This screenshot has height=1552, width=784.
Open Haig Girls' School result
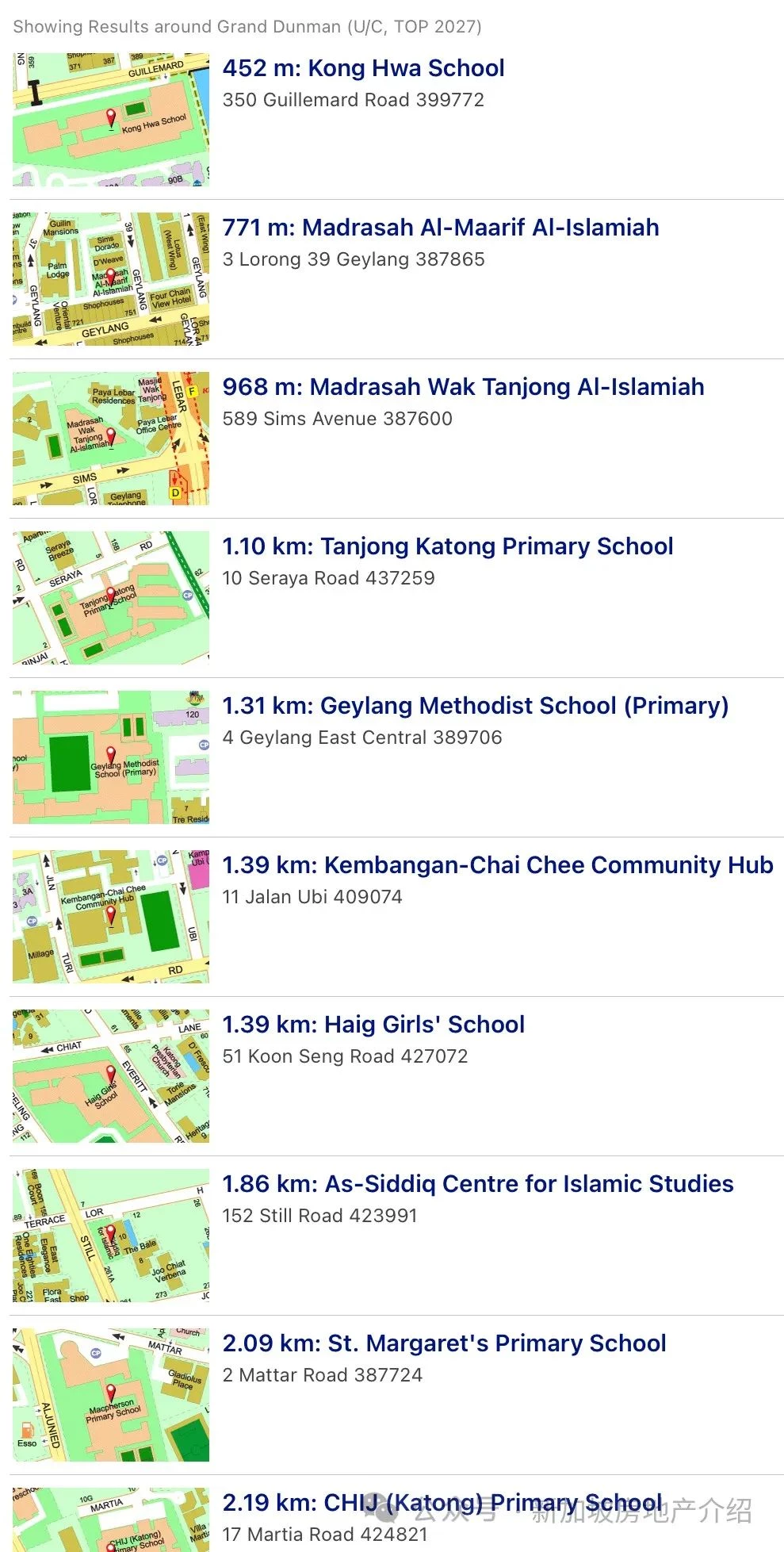click(373, 1025)
